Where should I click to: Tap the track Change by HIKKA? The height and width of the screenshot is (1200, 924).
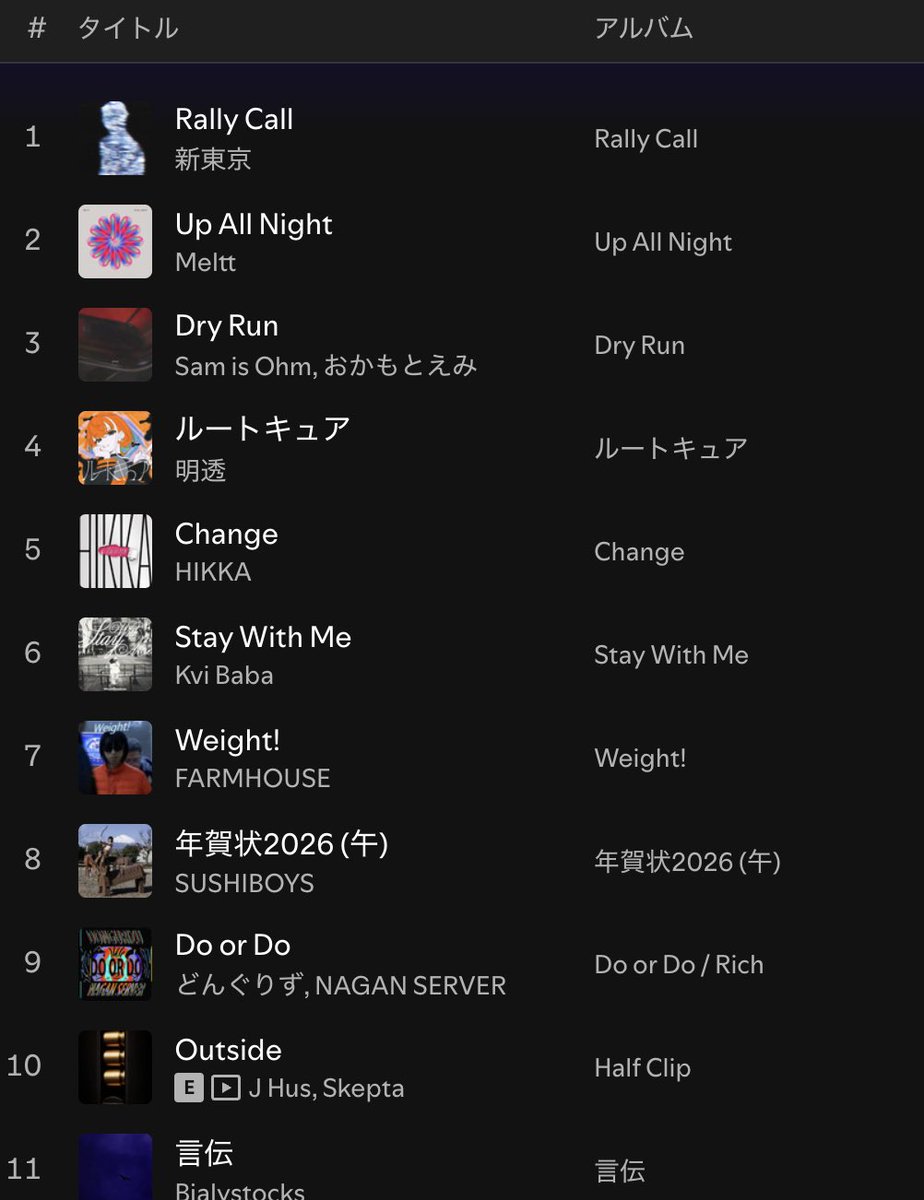tap(226, 535)
